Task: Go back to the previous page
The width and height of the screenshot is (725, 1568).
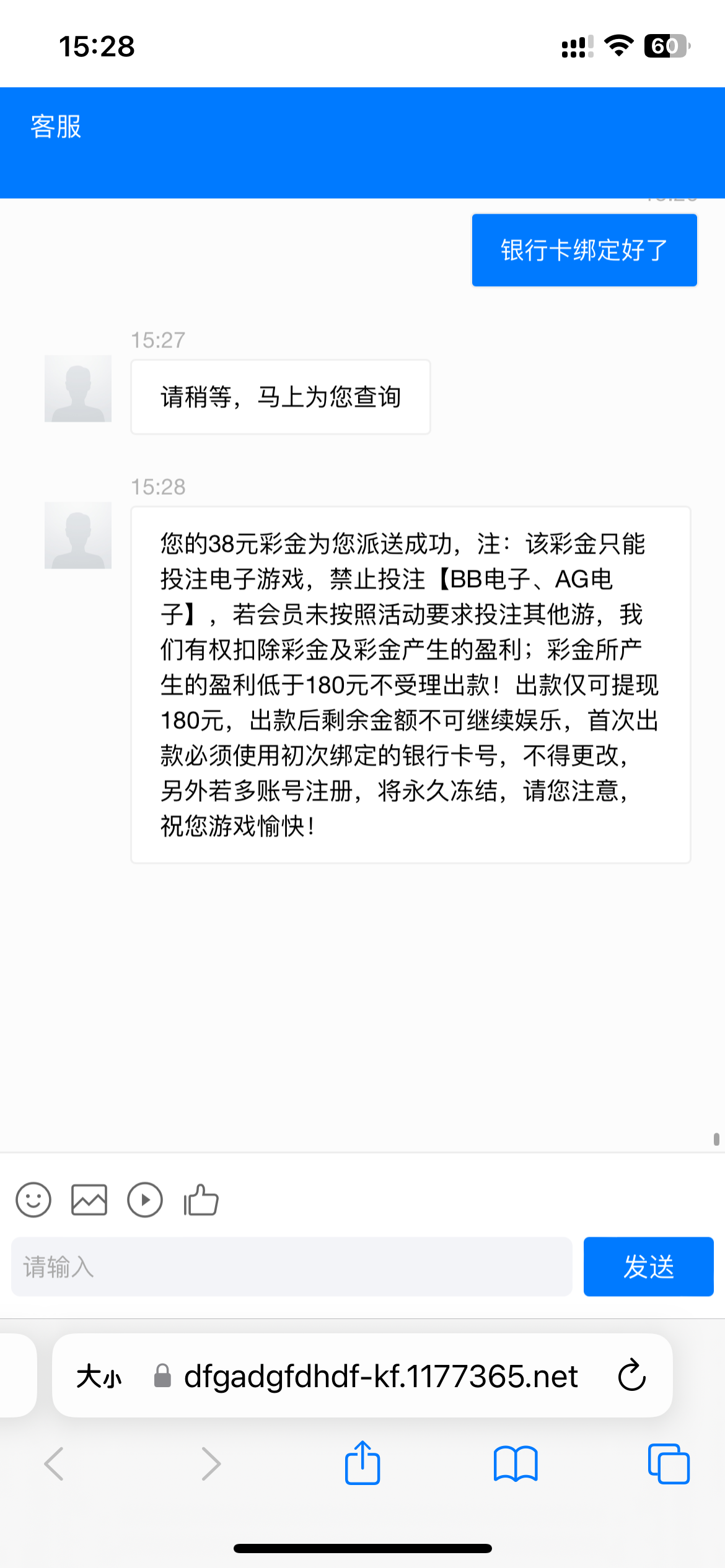Action: click(55, 1464)
